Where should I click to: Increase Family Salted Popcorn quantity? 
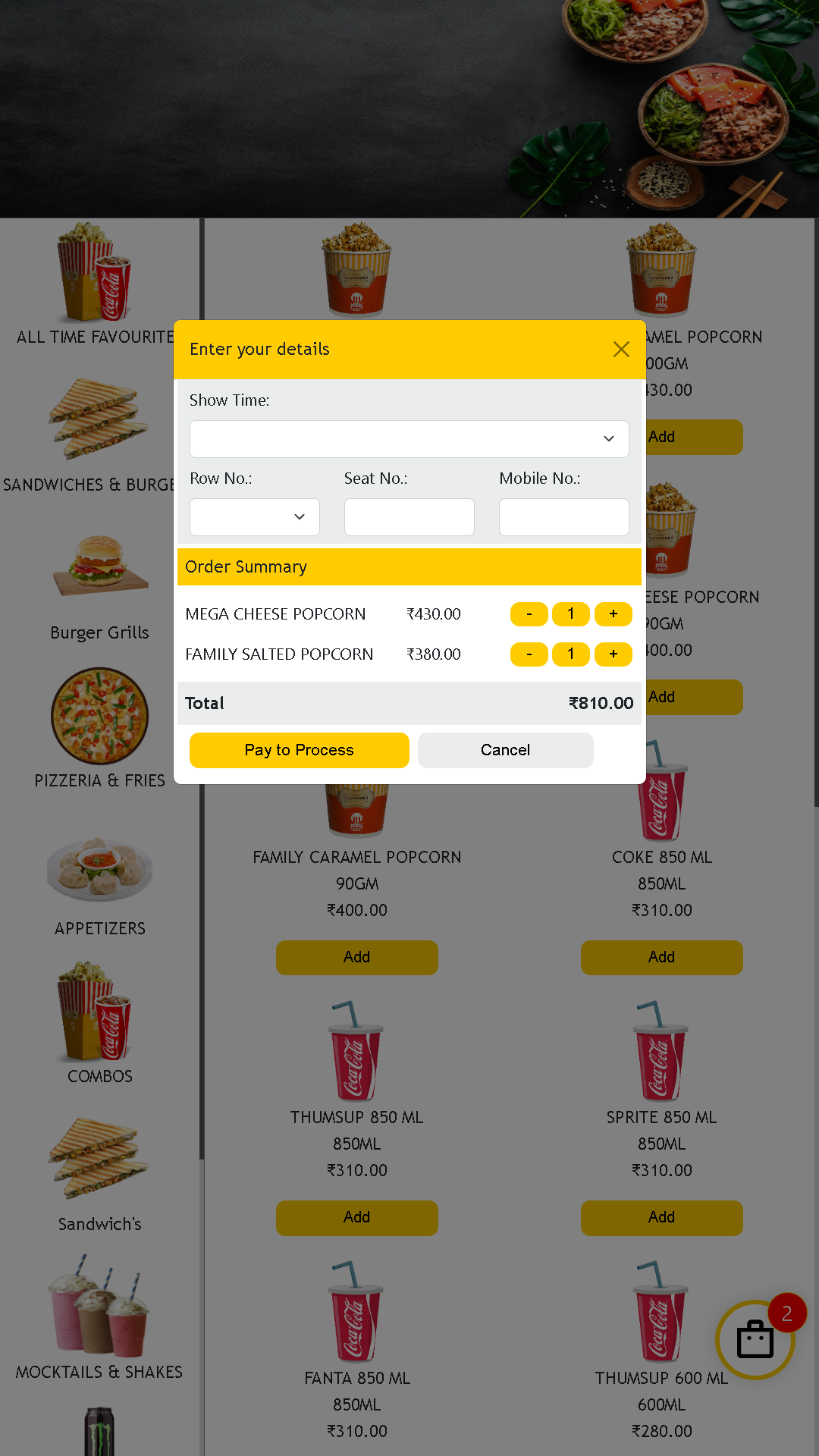tap(613, 654)
